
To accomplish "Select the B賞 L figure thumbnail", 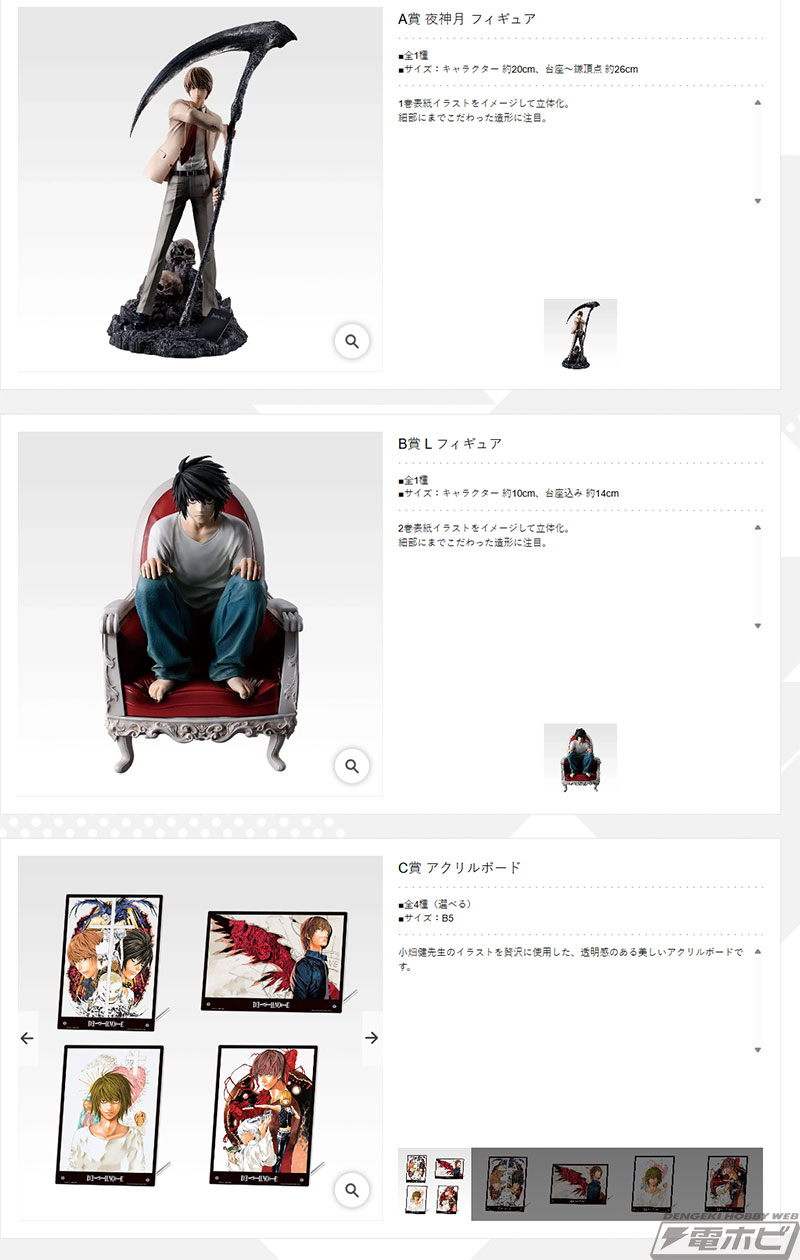I will click(580, 759).
